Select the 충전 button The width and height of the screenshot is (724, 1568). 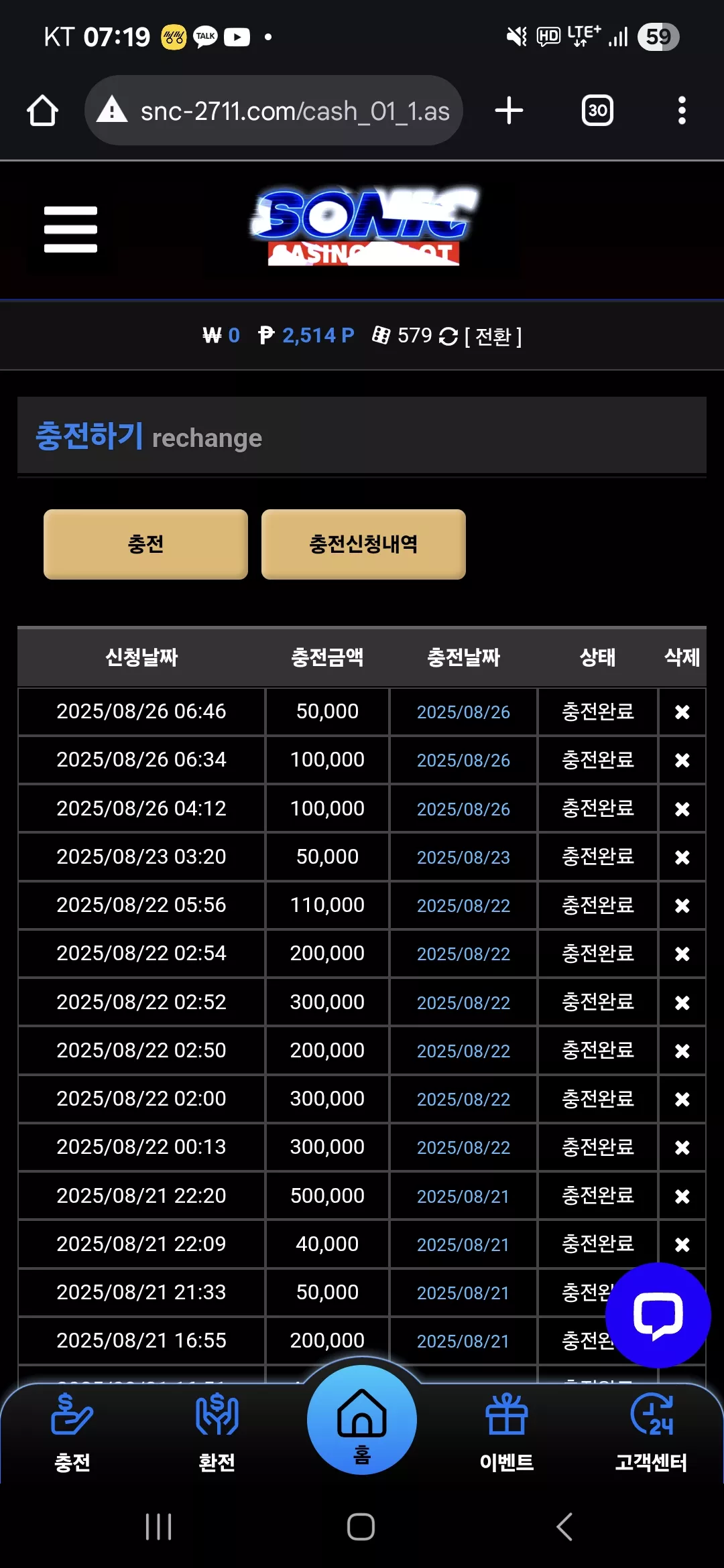pyautogui.click(x=145, y=544)
